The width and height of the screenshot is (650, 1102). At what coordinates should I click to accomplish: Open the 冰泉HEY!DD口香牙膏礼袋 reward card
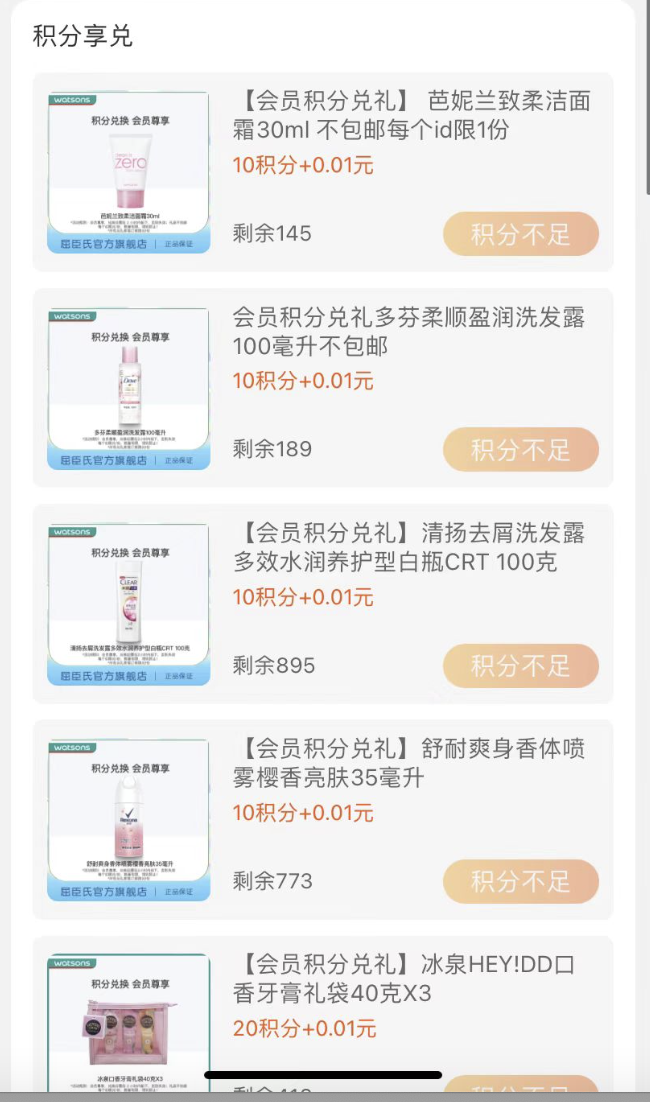tap(408, 980)
